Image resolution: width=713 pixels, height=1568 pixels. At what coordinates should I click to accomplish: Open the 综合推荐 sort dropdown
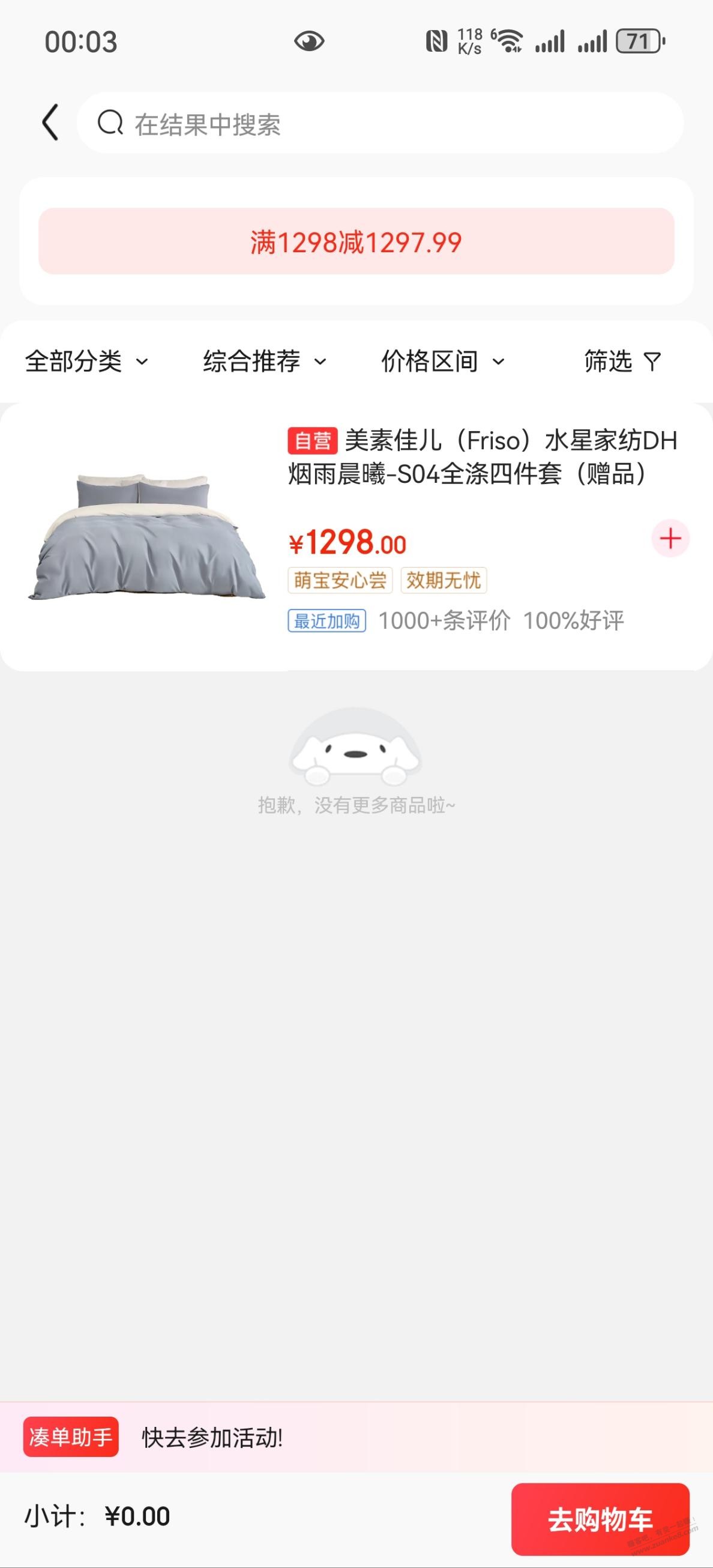point(264,362)
